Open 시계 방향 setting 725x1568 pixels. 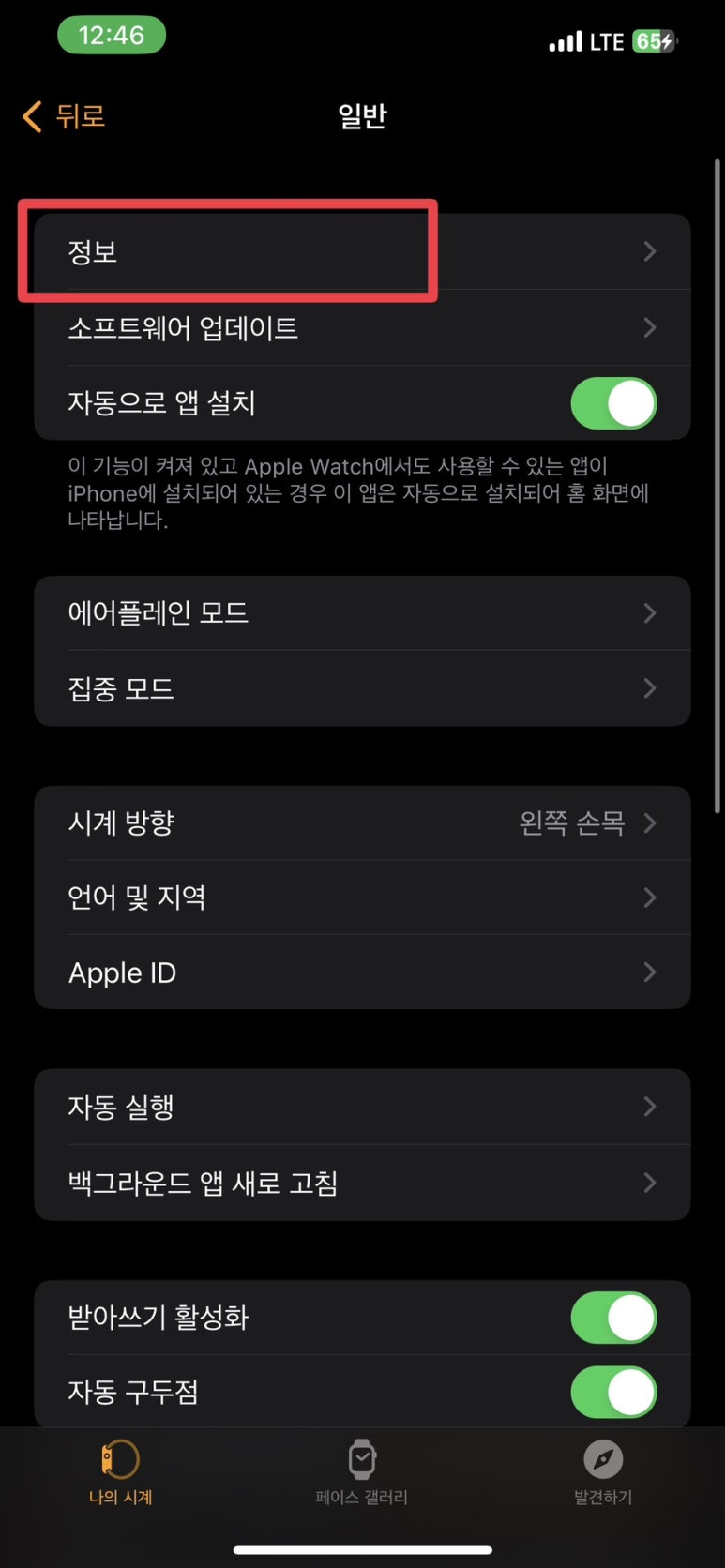point(362,822)
